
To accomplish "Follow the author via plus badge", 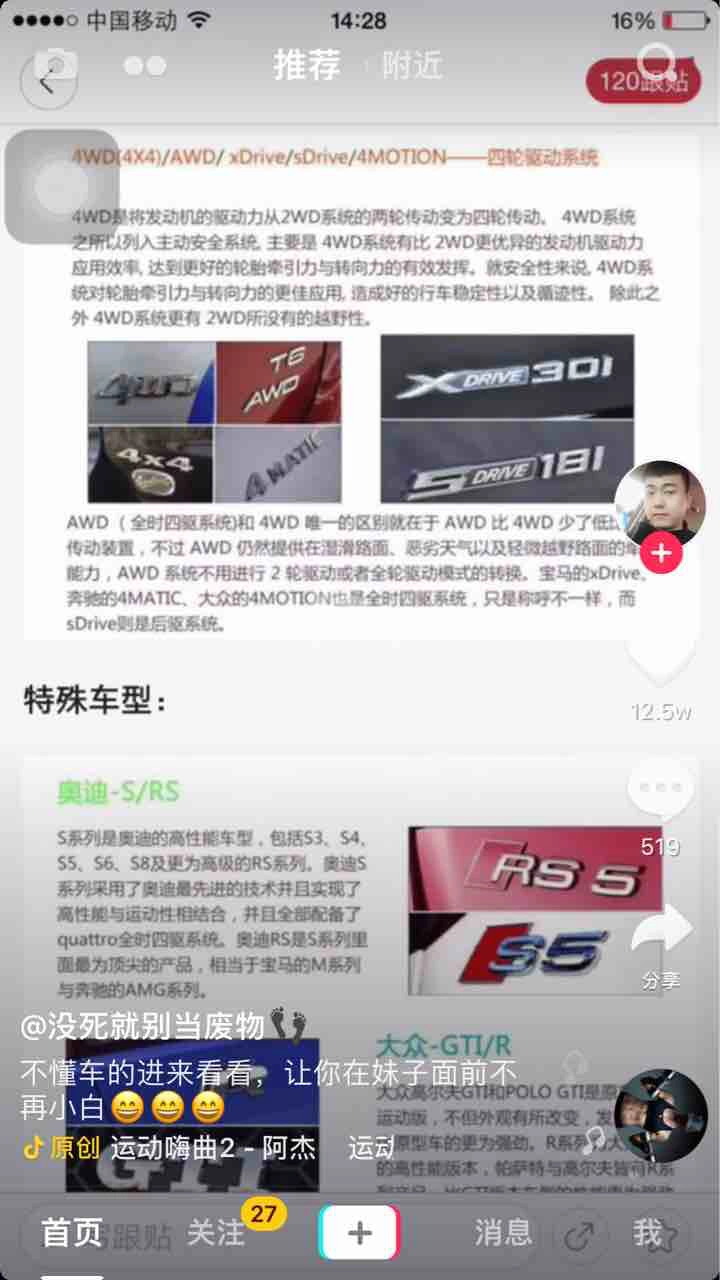I will [661, 553].
